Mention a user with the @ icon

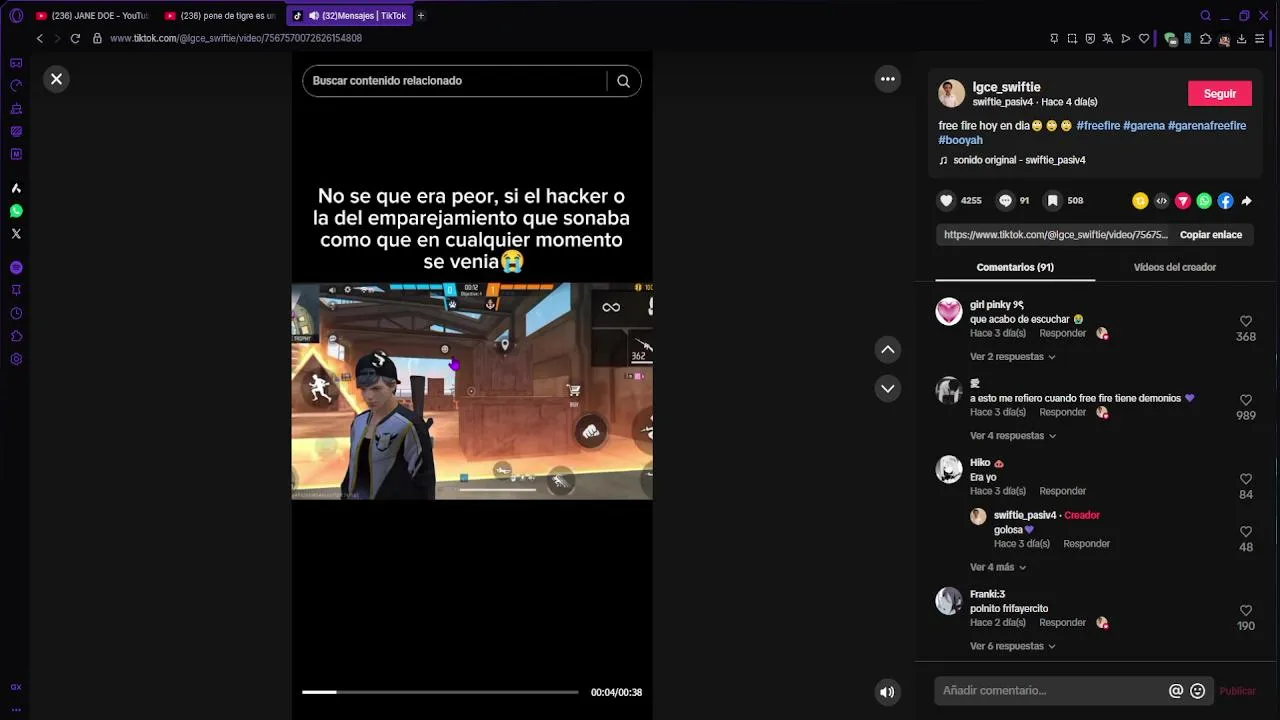(x=1176, y=691)
